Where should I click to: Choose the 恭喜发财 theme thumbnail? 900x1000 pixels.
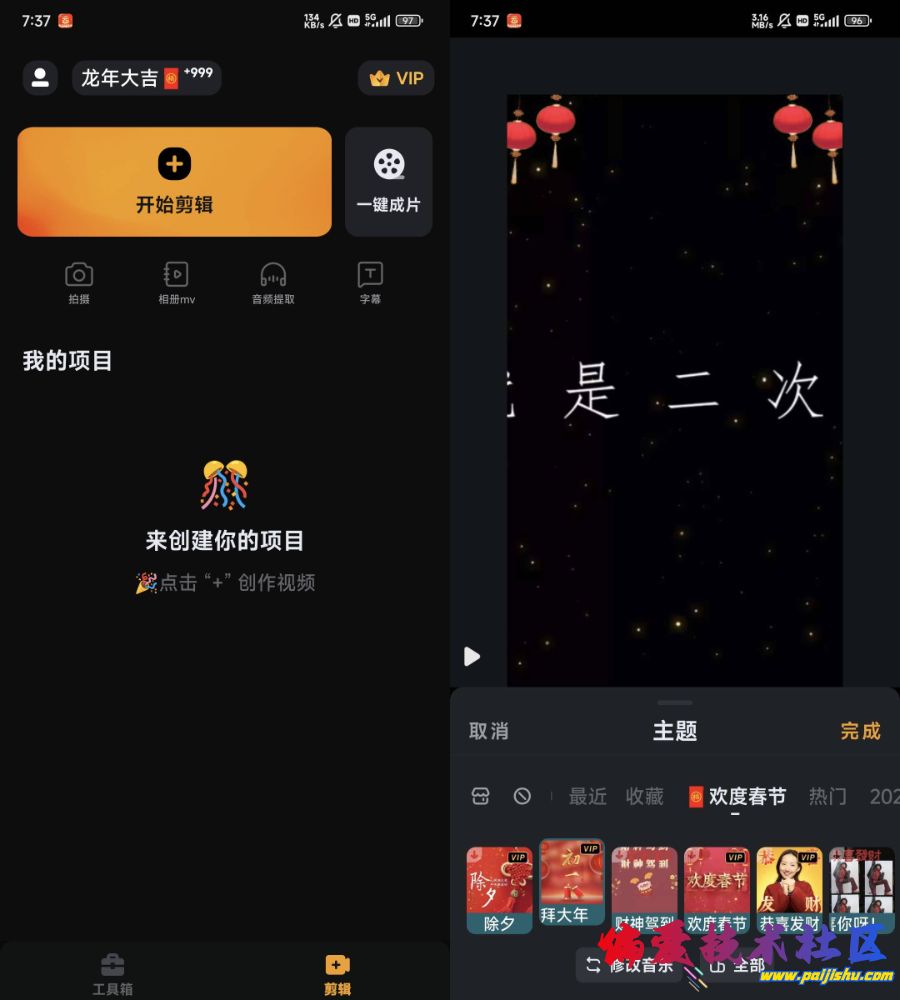tap(789, 889)
